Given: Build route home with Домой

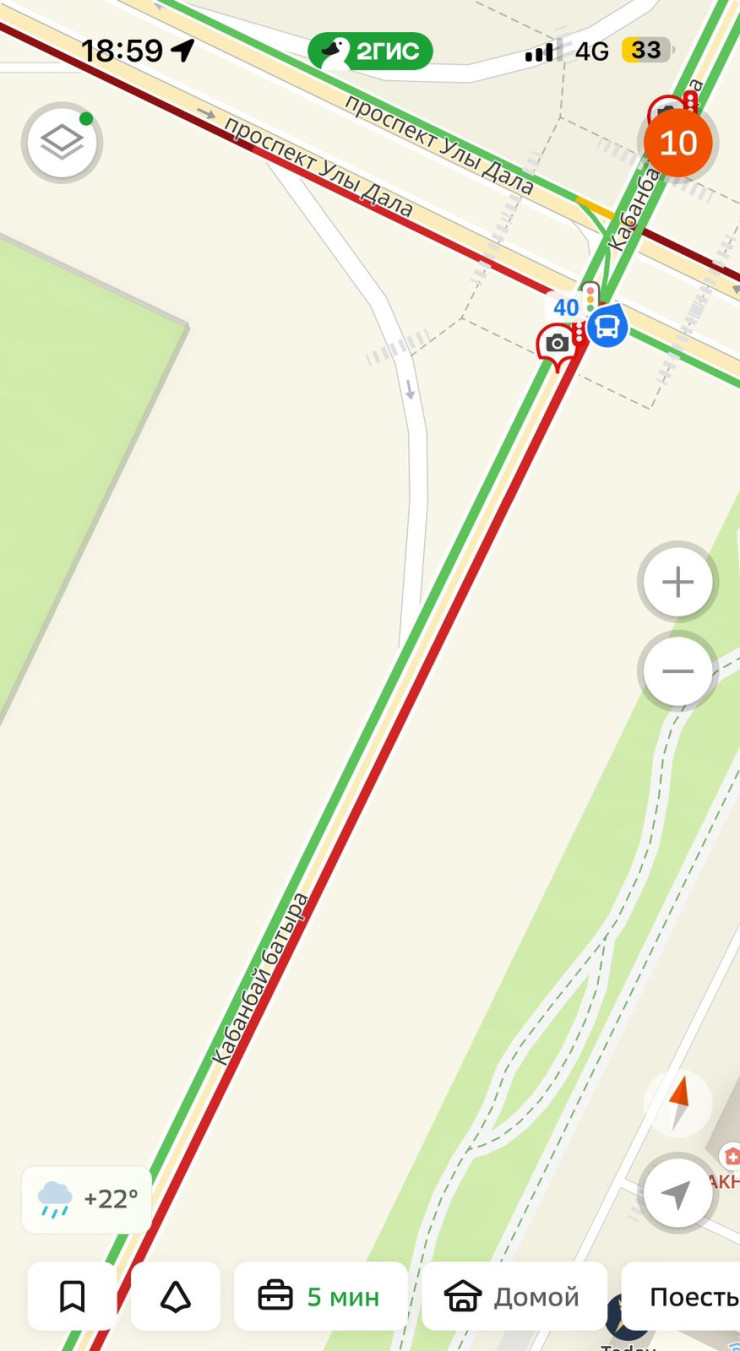Looking at the screenshot, I should pyautogui.click(x=514, y=1297).
